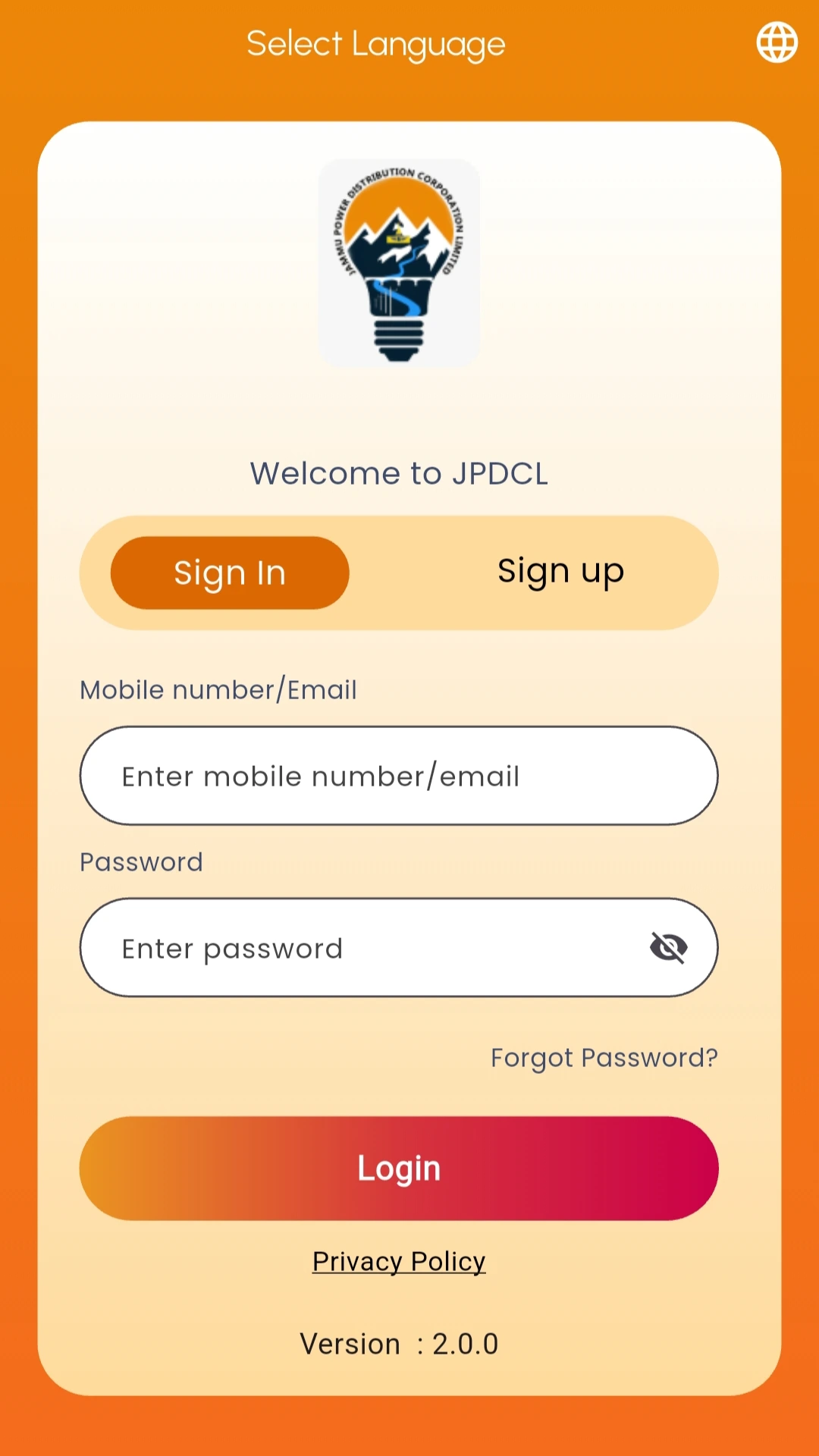Switch to the Sign up tab
819x1456 pixels.
pyautogui.click(x=560, y=571)
